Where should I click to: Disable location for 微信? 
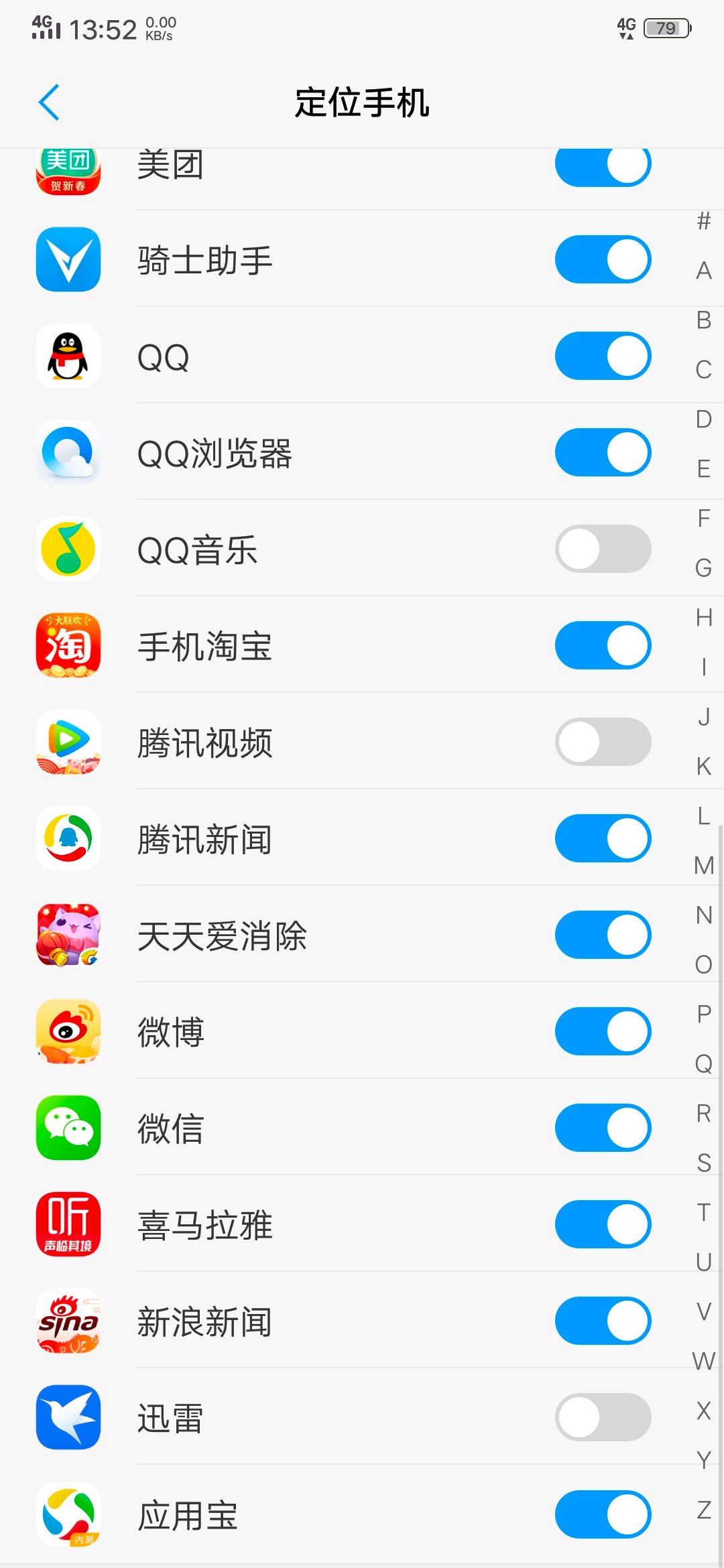(603, 1128)
